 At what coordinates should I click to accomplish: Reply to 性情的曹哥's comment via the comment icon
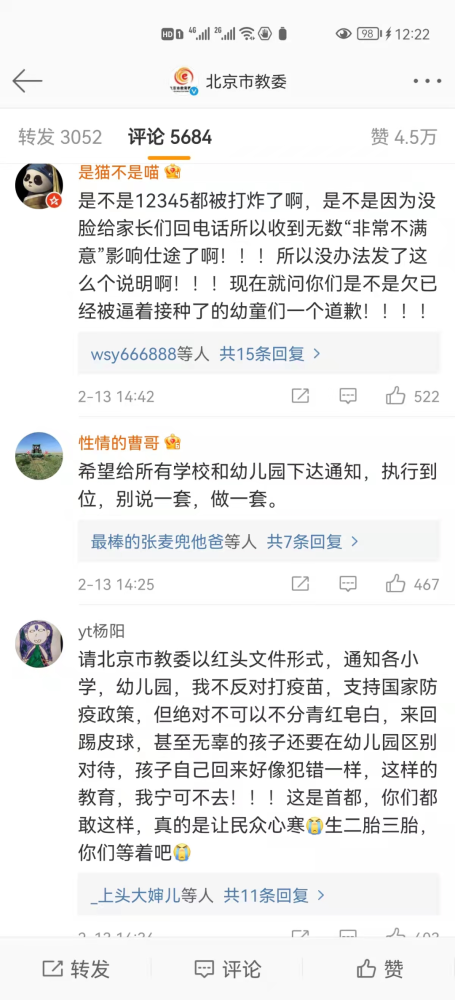347,584
